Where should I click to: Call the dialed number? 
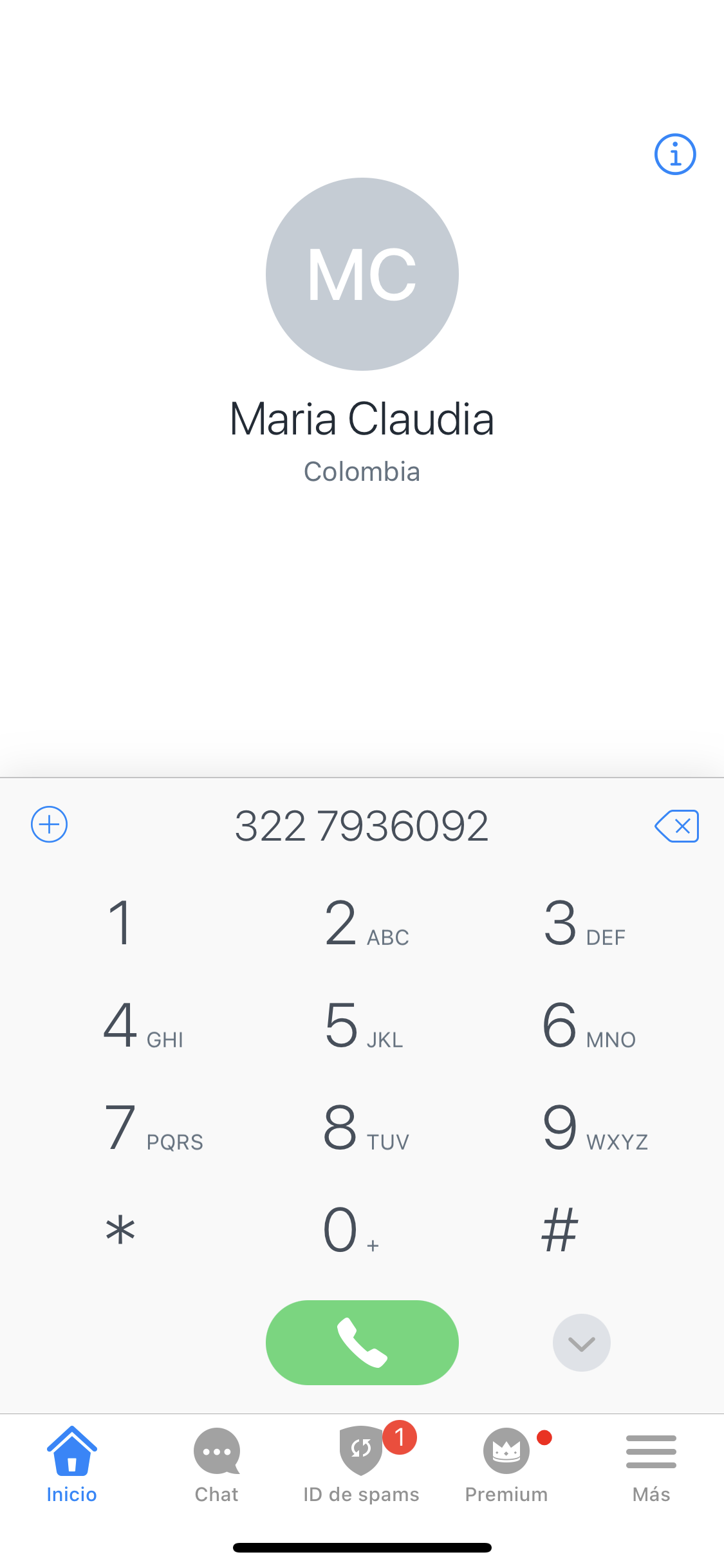(362, 1342)
